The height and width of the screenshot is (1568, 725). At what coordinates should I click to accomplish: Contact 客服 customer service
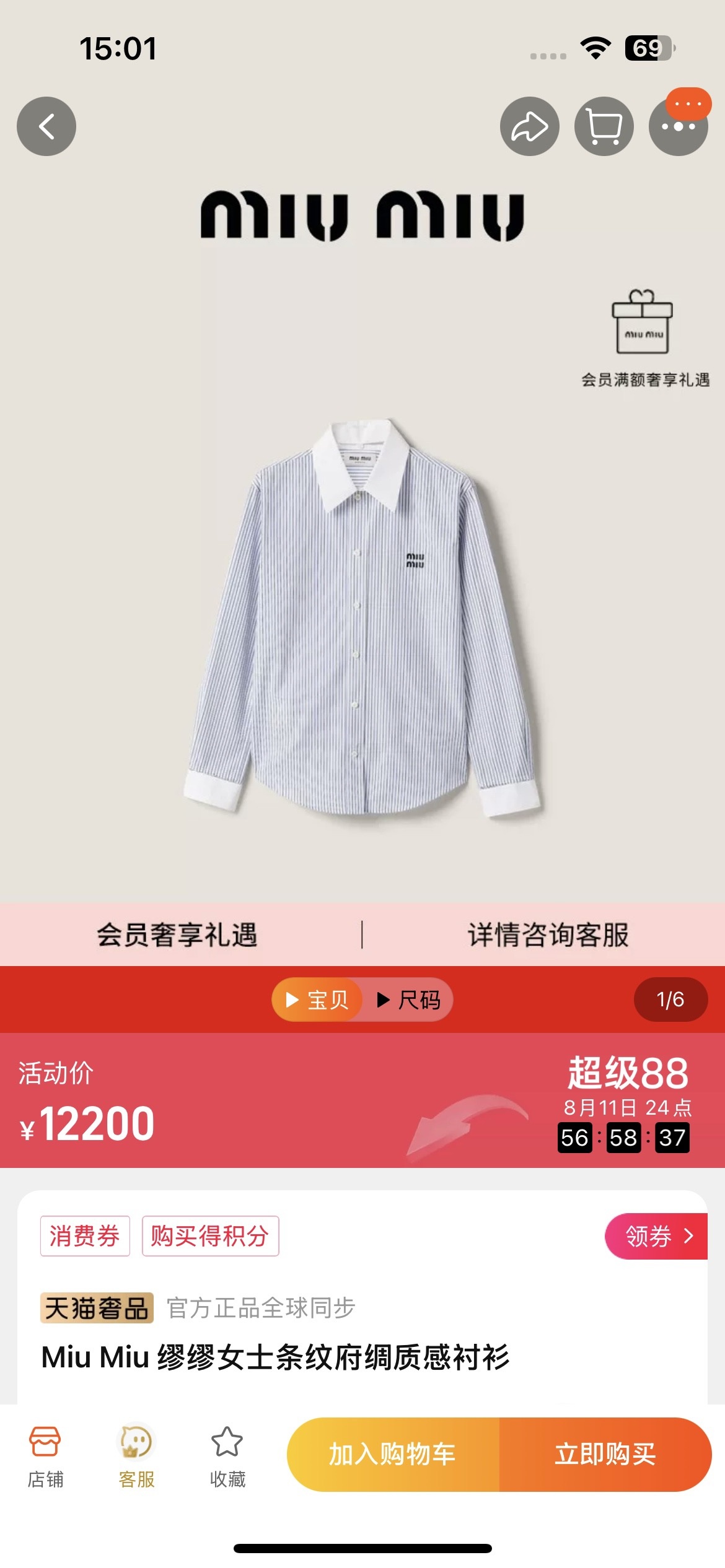(x=136, y=1455)
